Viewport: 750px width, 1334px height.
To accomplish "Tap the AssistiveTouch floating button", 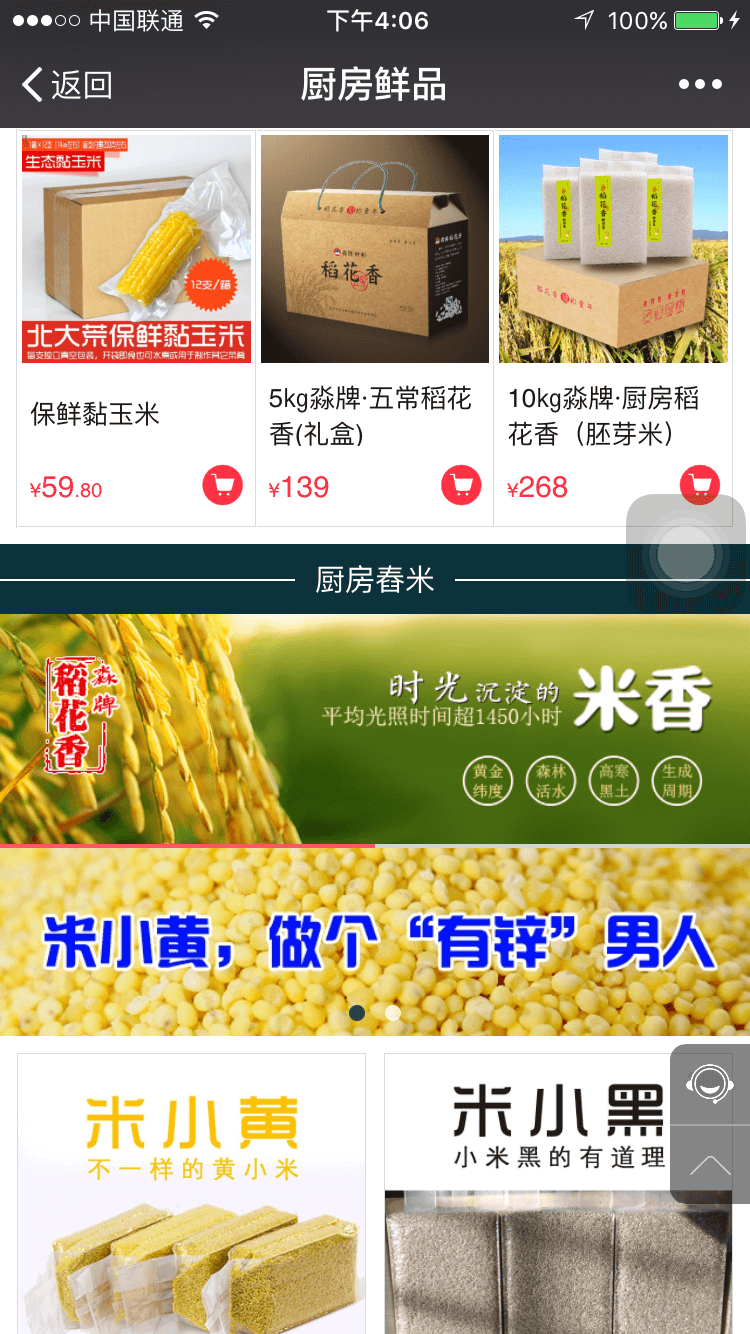I will pos(687,553).
